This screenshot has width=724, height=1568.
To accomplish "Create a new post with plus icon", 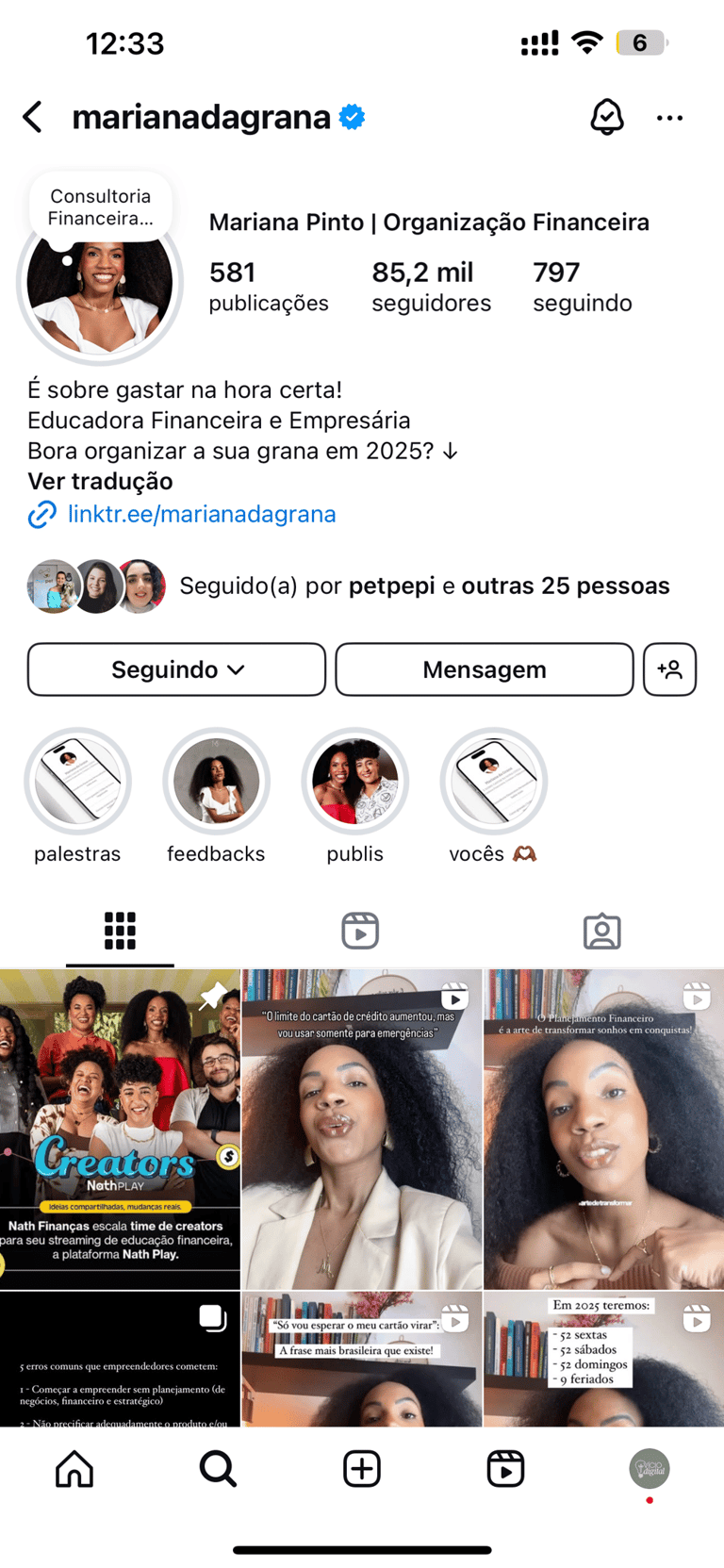I will coord(362,1468).
